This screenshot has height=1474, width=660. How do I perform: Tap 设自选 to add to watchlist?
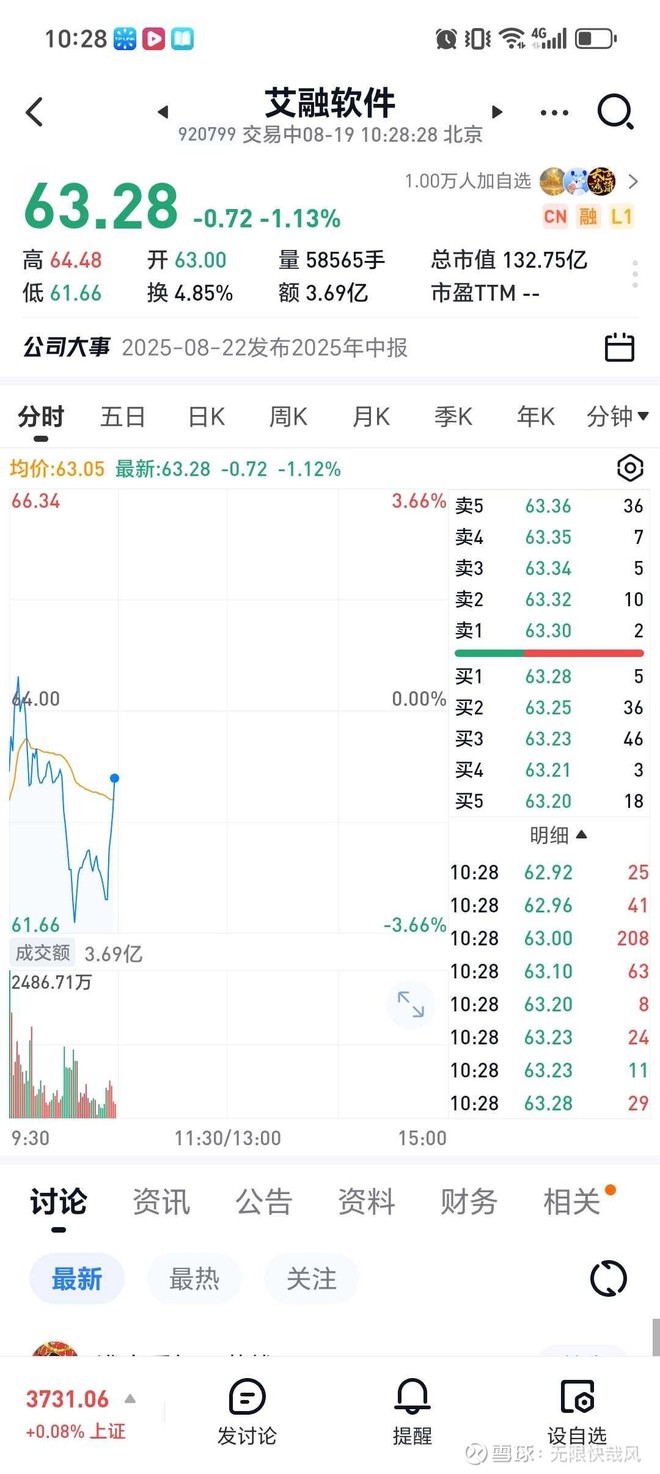pos(577,1411)
